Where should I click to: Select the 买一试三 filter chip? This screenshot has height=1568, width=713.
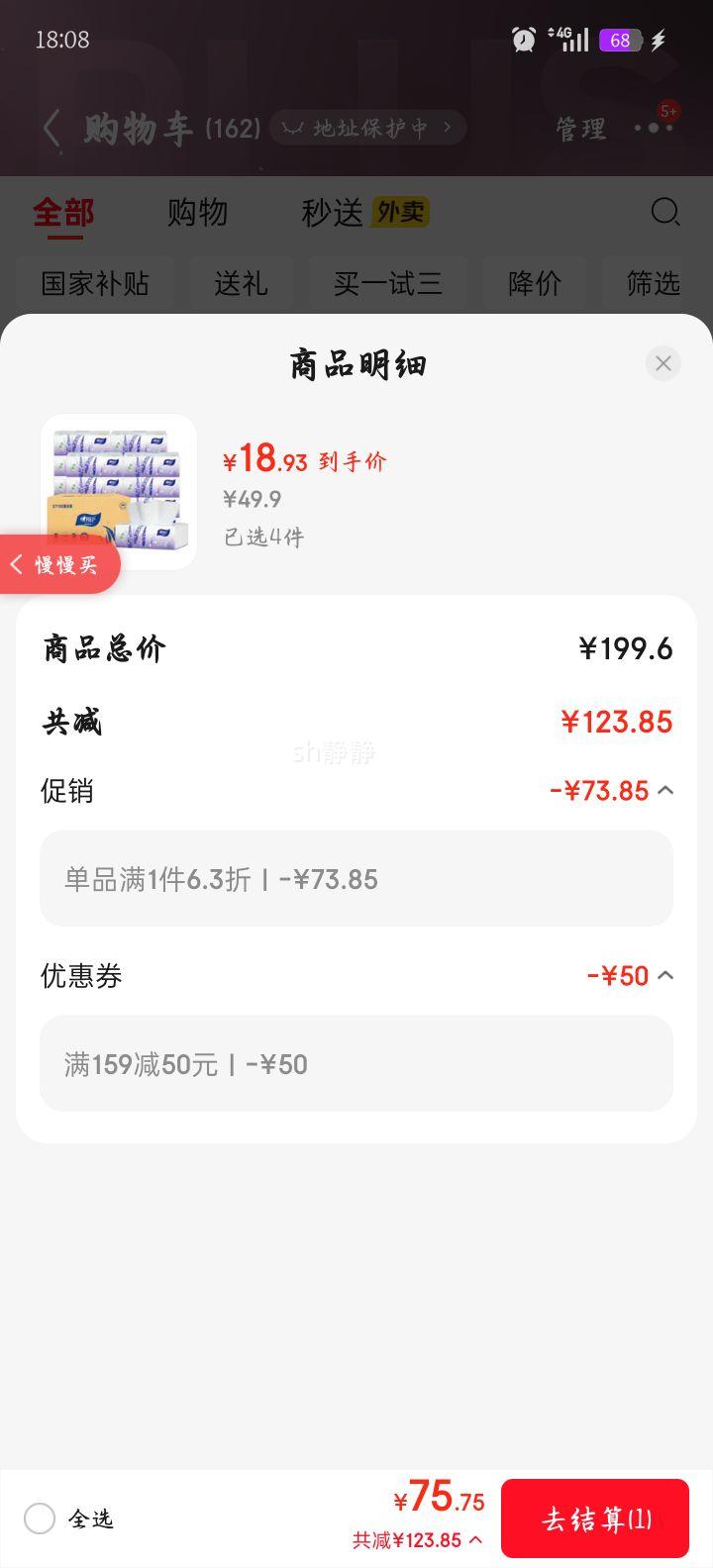pos(387,284)
